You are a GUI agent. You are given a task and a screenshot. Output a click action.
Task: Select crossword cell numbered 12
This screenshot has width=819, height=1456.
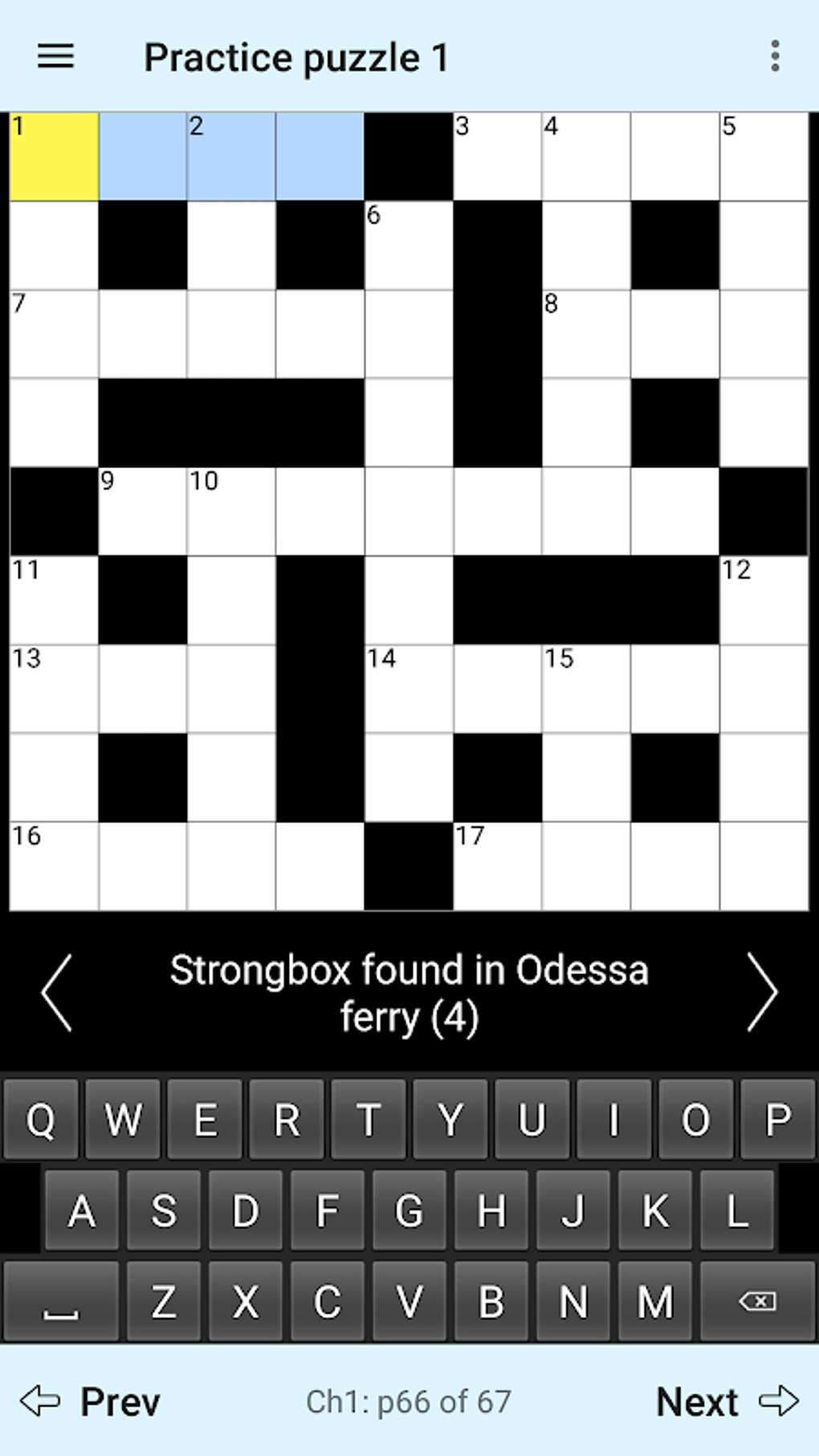(764, 600)
